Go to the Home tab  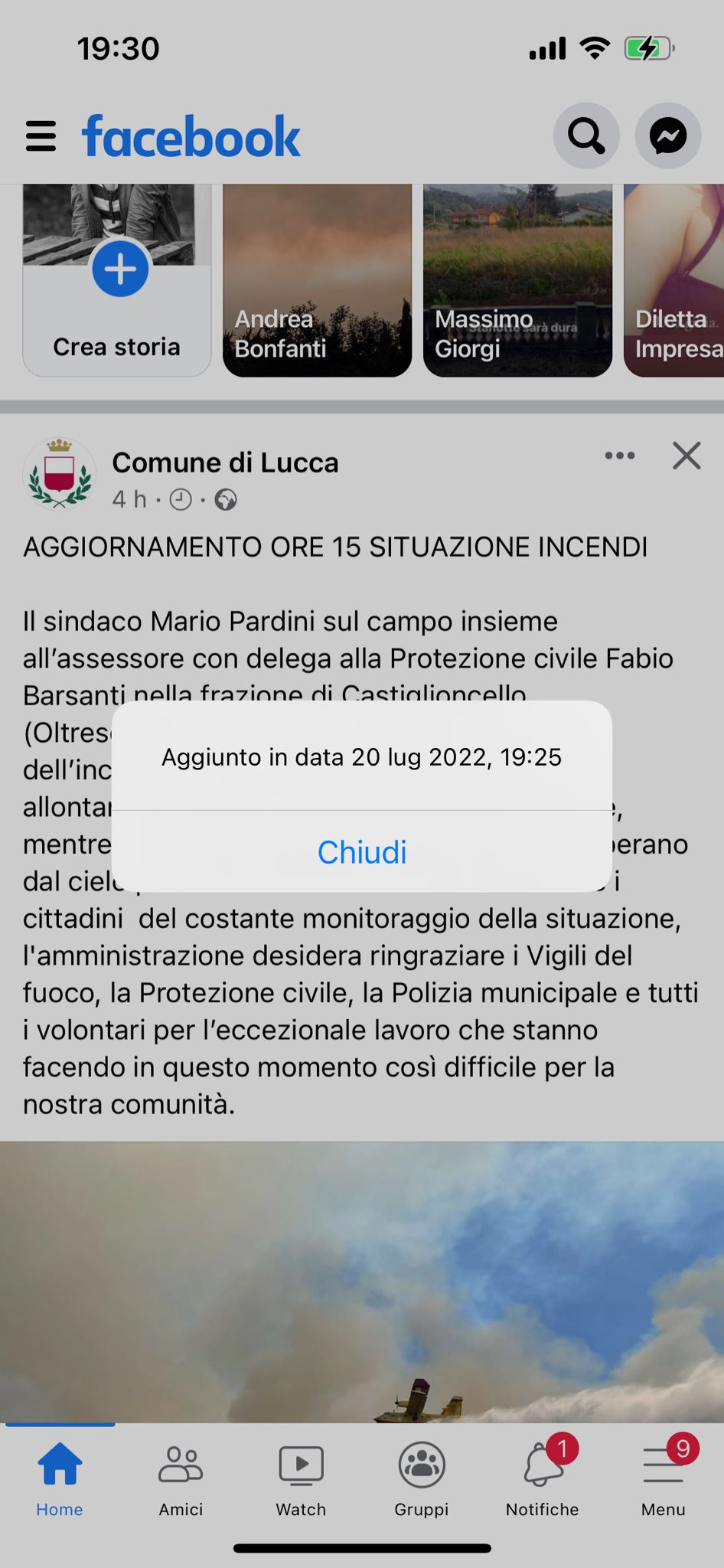point(60,1478)
